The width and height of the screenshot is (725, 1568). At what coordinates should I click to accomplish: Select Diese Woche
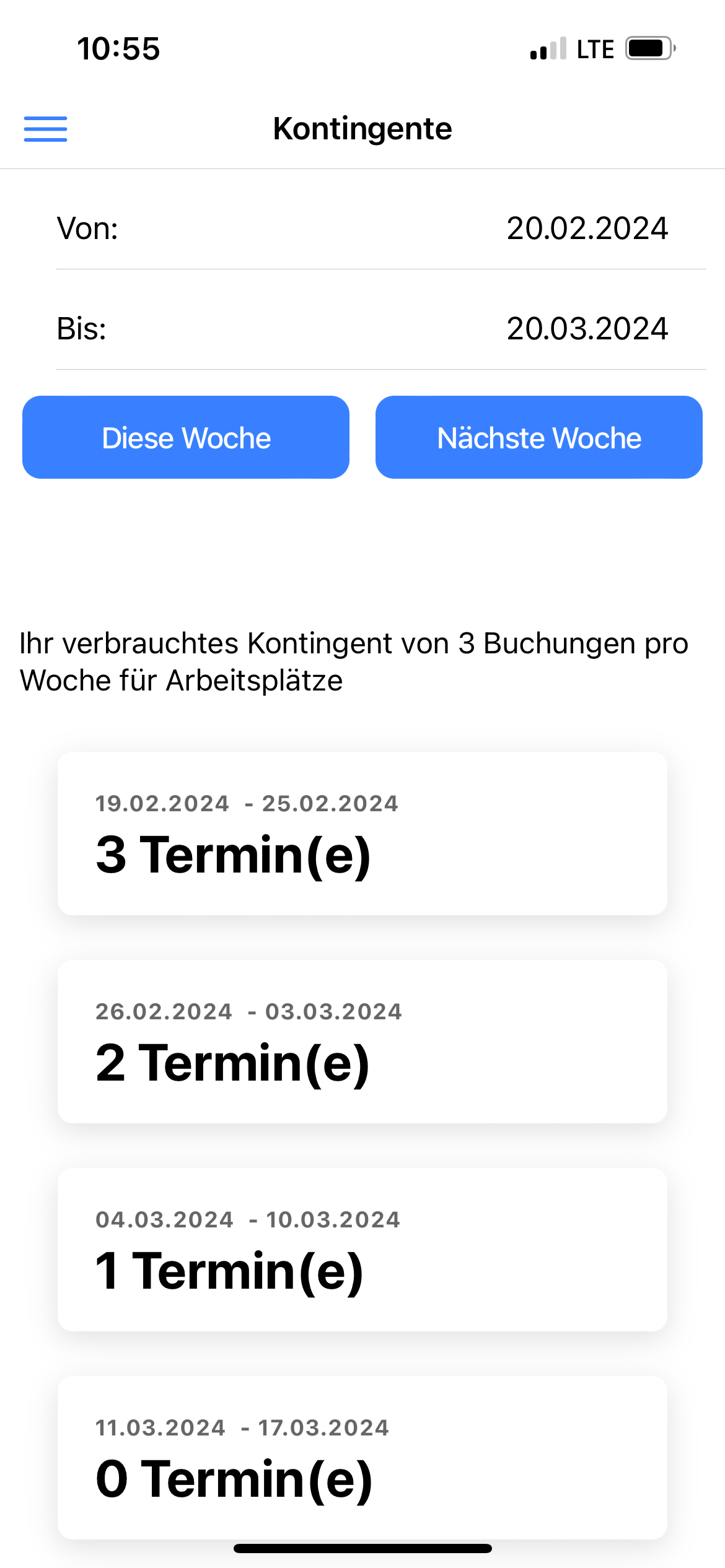tap(186, 437)
